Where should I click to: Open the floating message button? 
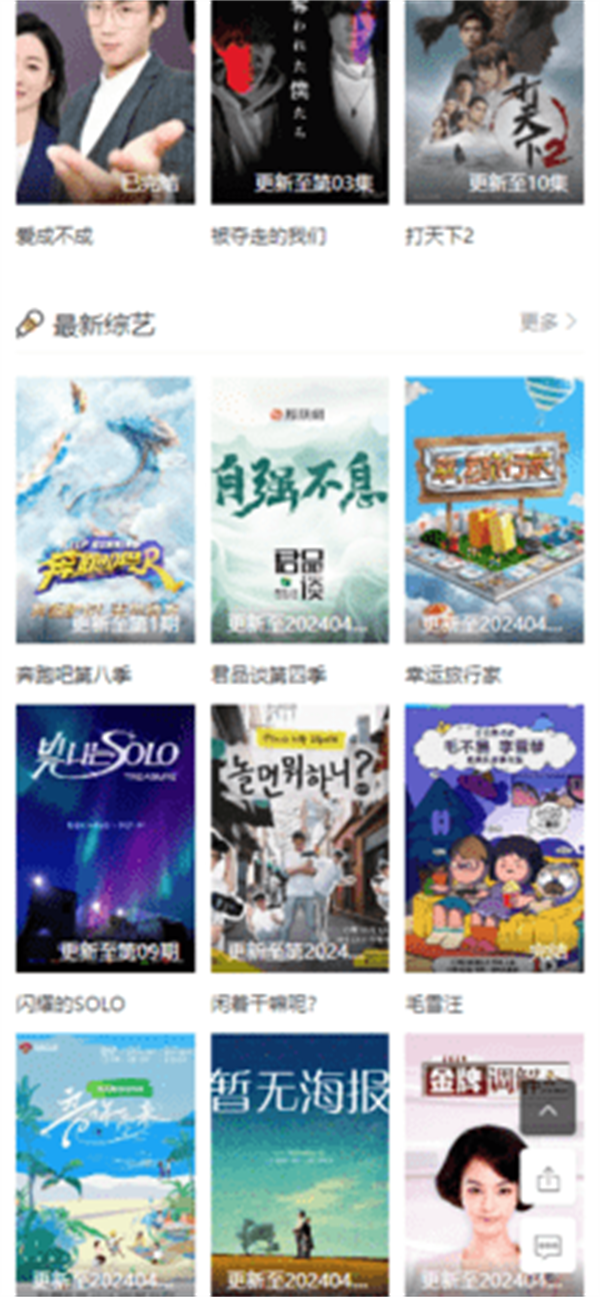click(548, 1246)
